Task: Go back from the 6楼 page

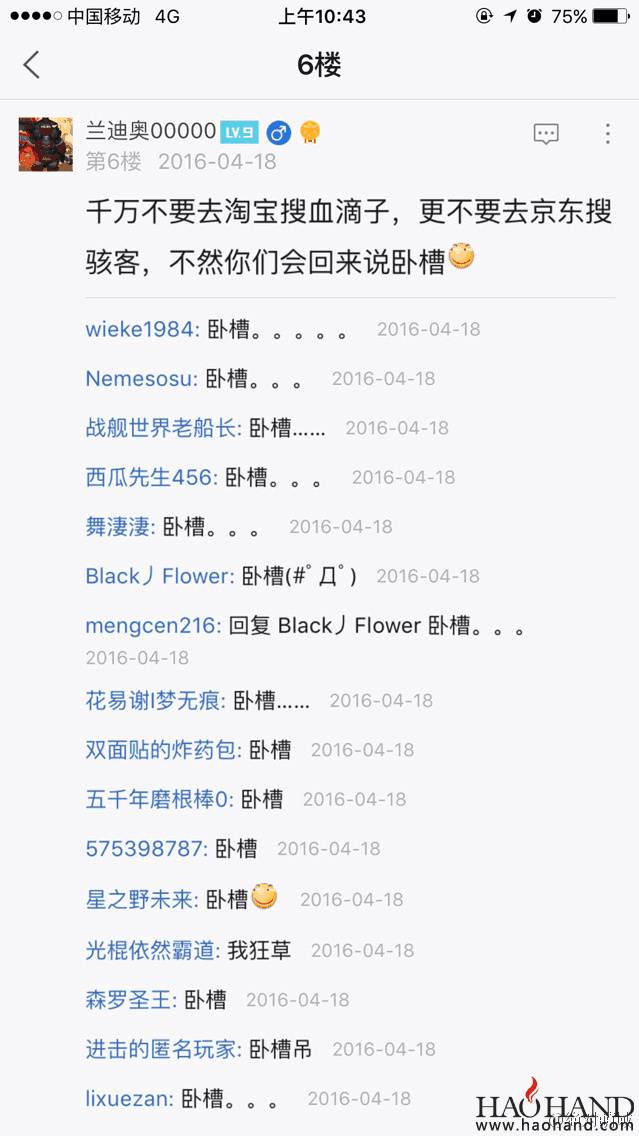Action: pyautogui.click(x=32, y=66)
